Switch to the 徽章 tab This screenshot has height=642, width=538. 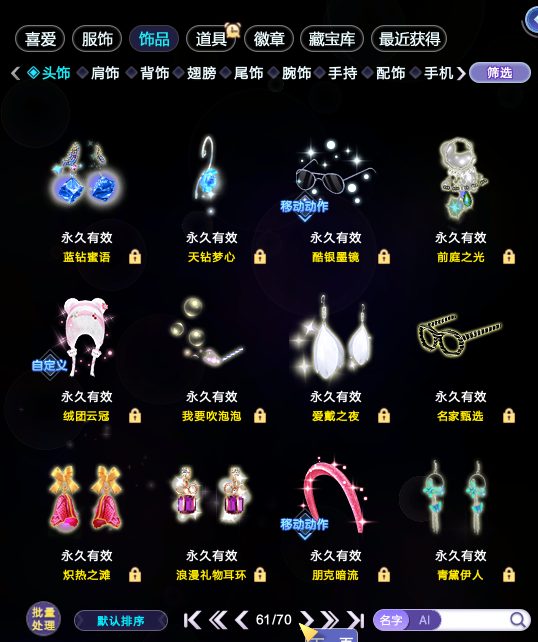coord(269,39)
